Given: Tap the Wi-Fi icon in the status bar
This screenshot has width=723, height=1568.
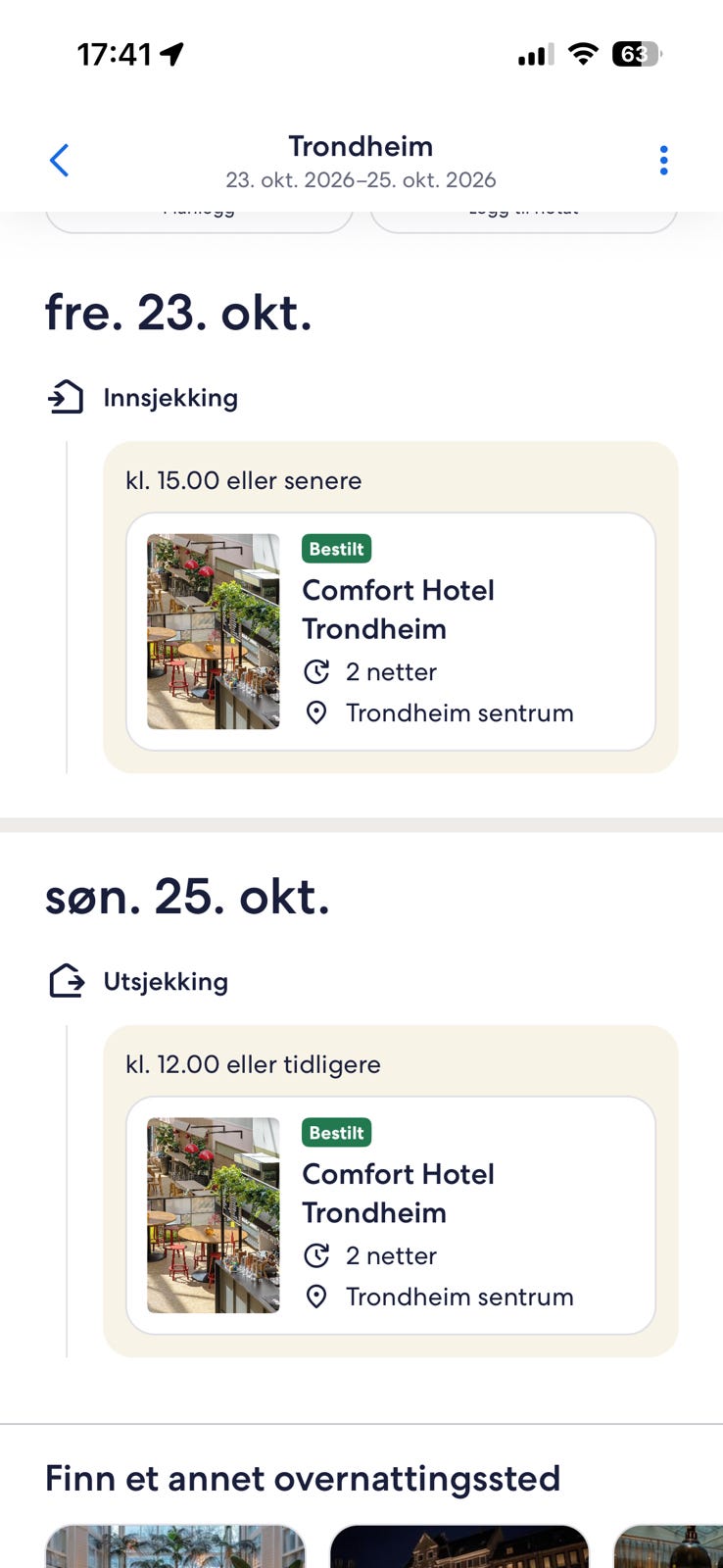Looking at the screenshot, I should (x=583, y=55).
